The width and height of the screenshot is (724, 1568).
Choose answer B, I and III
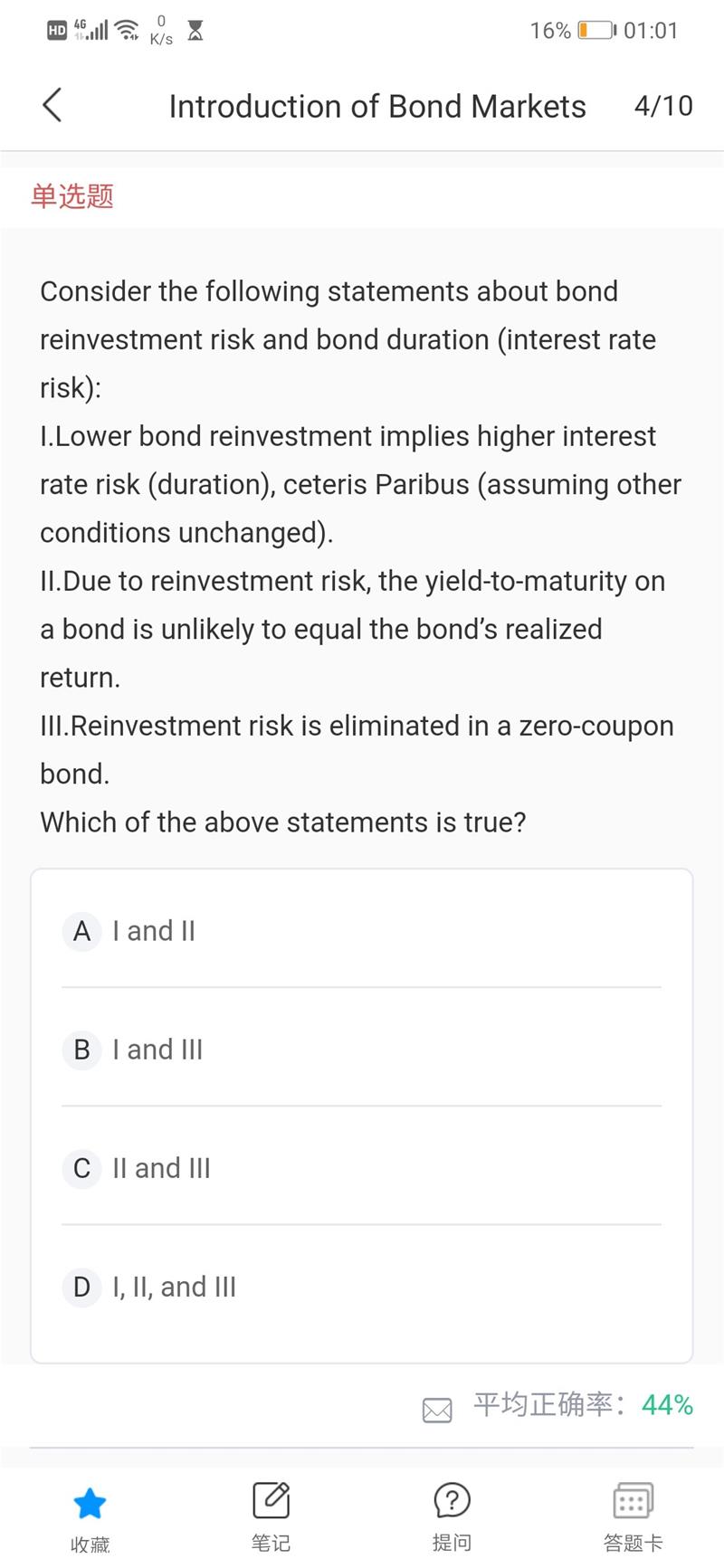pos(157,1050)
